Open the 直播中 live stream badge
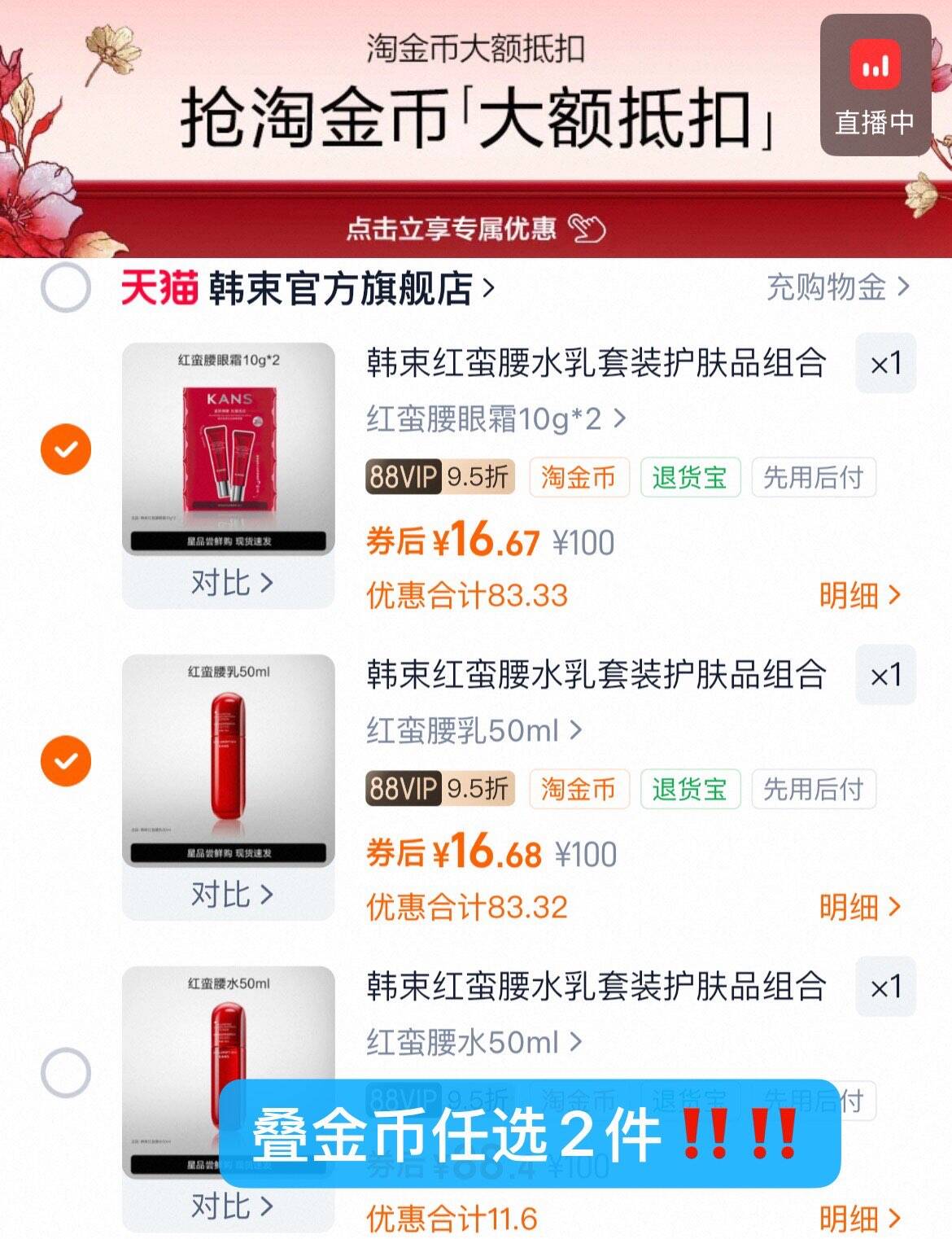 point(875,85)
